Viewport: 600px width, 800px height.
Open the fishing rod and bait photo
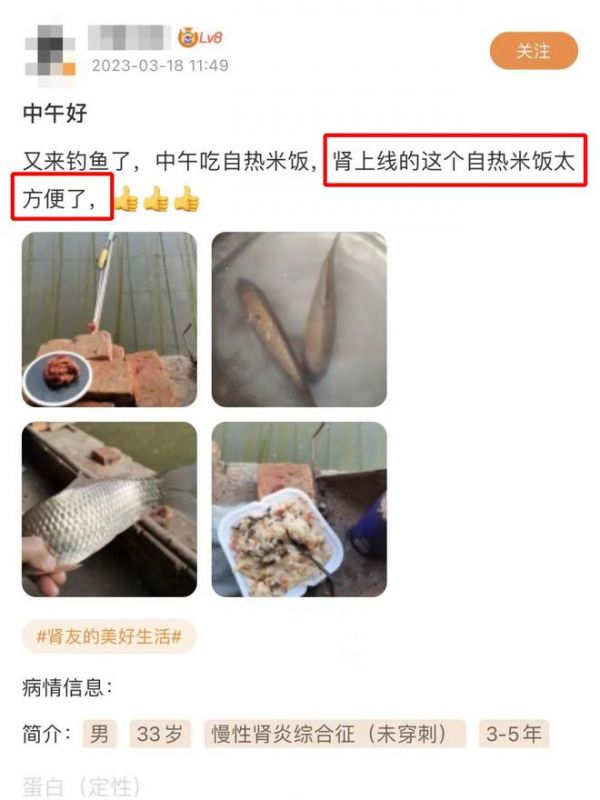tap(109, 319)
